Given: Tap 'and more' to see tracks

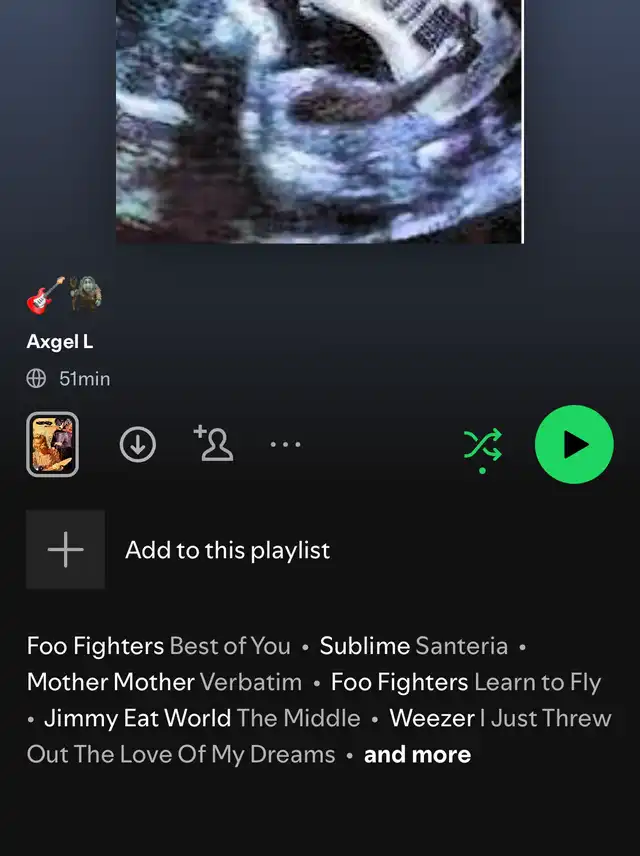Looking at the screenshot, I should [417, 754].
